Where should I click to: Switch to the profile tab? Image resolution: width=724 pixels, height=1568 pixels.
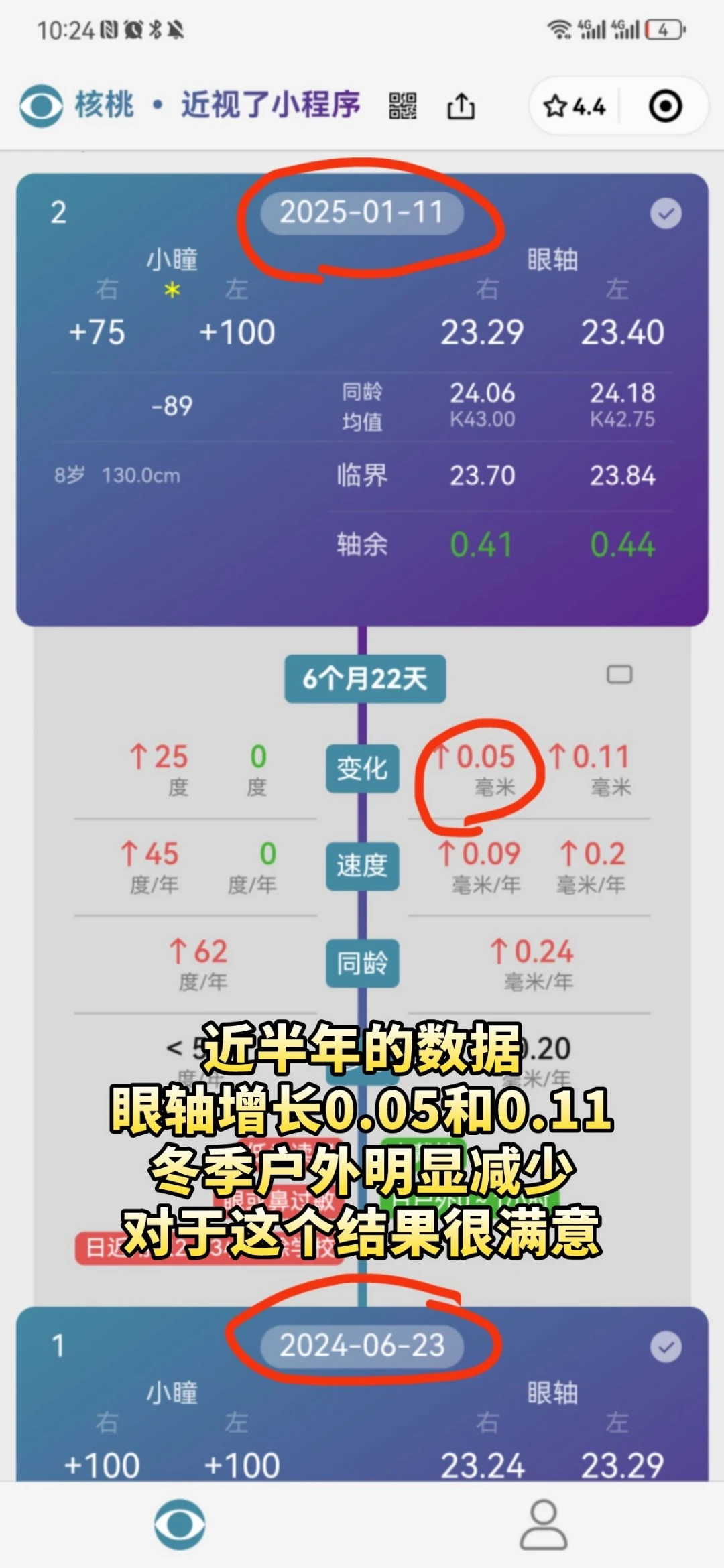pos(544,1525)
